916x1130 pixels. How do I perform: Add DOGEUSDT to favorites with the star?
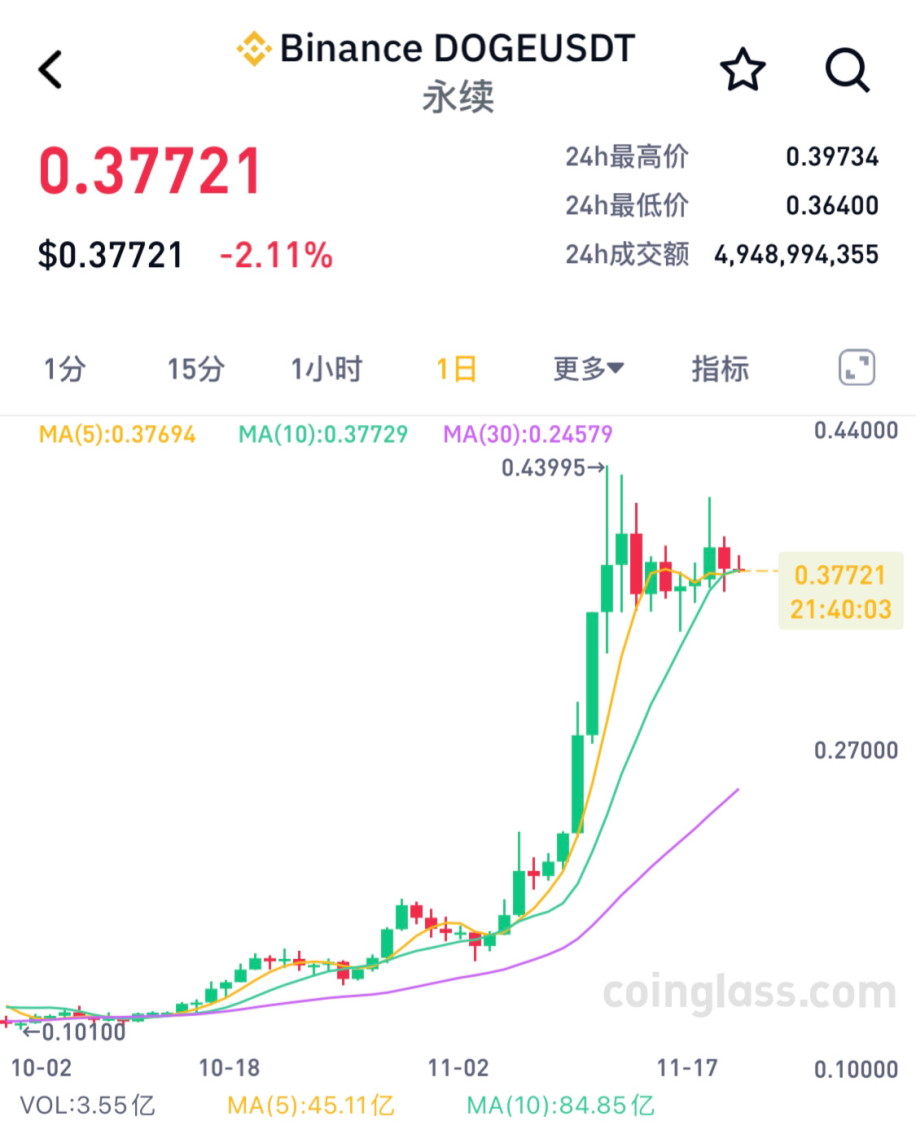pyautogui.click(x=743, y=71)
